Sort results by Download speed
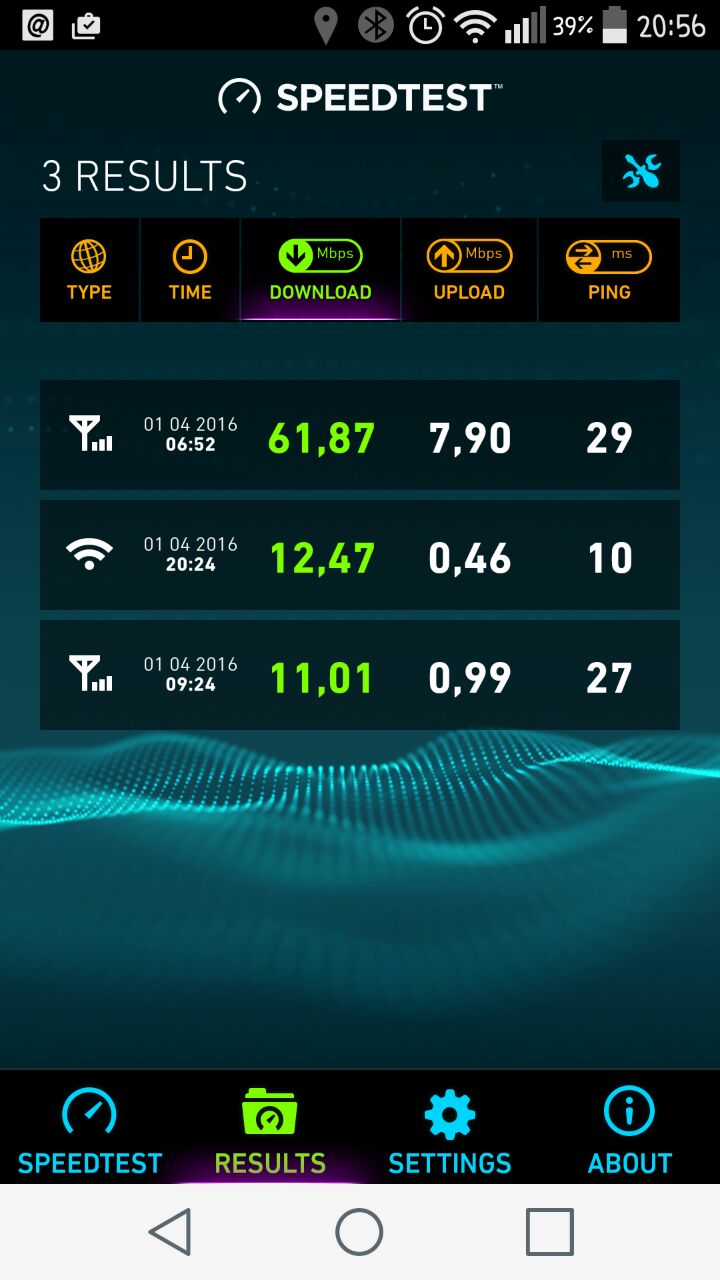 click(x=320, y=271)
